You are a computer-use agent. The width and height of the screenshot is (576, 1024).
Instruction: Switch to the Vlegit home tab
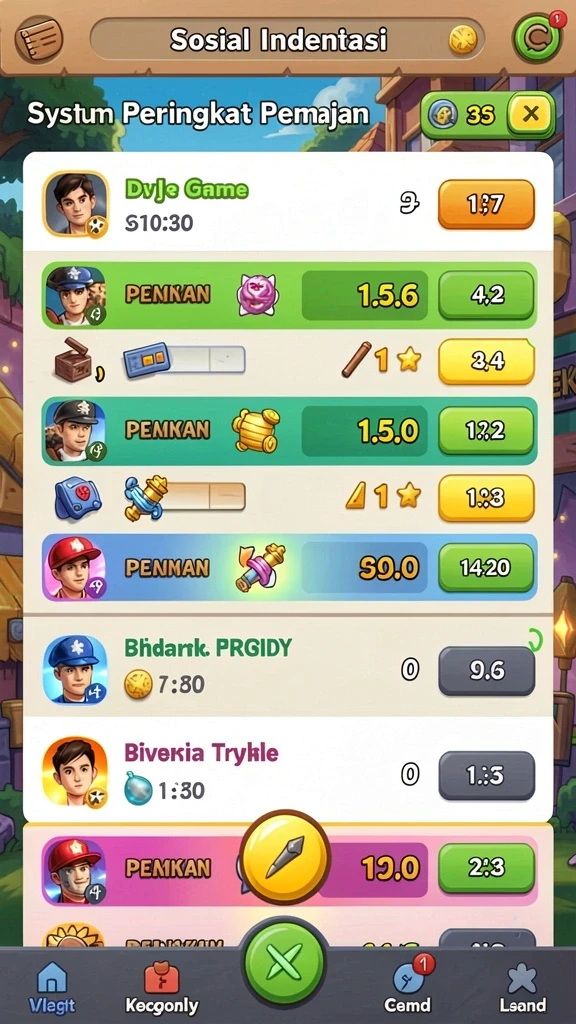pyautogui.click(x=52, y=986)
